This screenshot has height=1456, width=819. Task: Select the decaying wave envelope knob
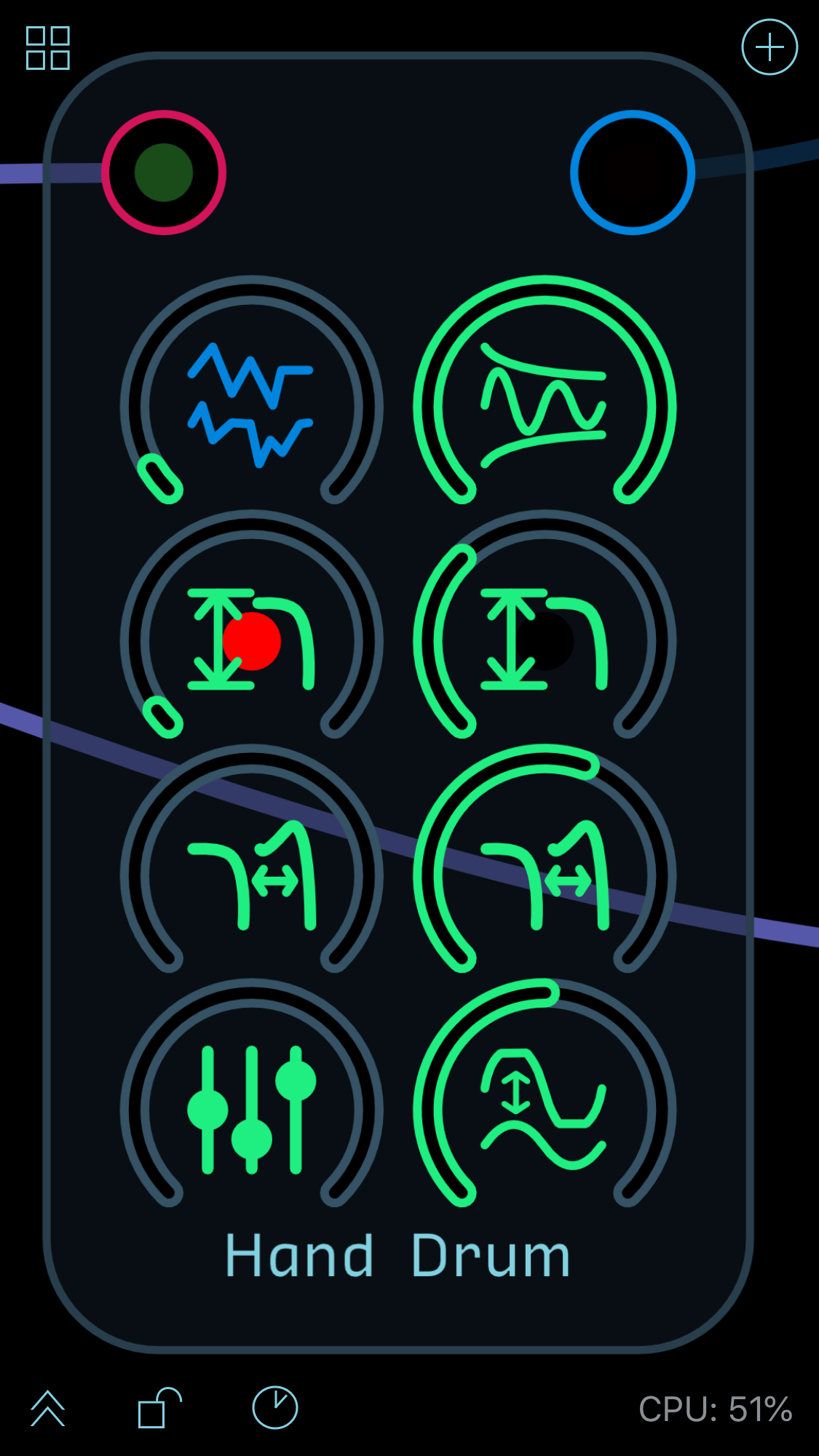[545, 390]
